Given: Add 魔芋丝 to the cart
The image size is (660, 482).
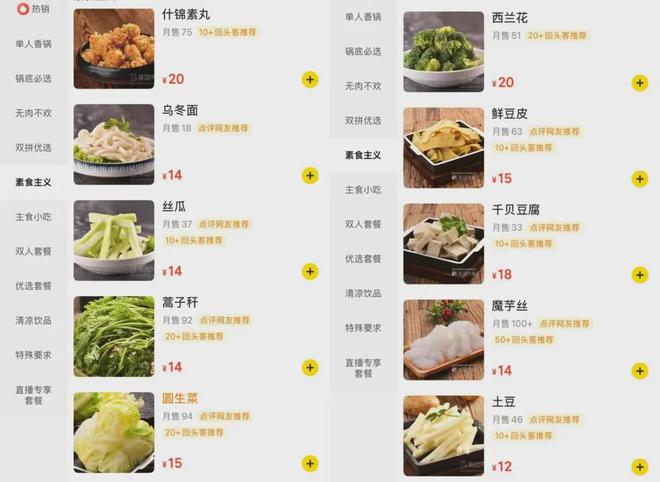Looking at the screenshot, I should (x=639, y=371).
